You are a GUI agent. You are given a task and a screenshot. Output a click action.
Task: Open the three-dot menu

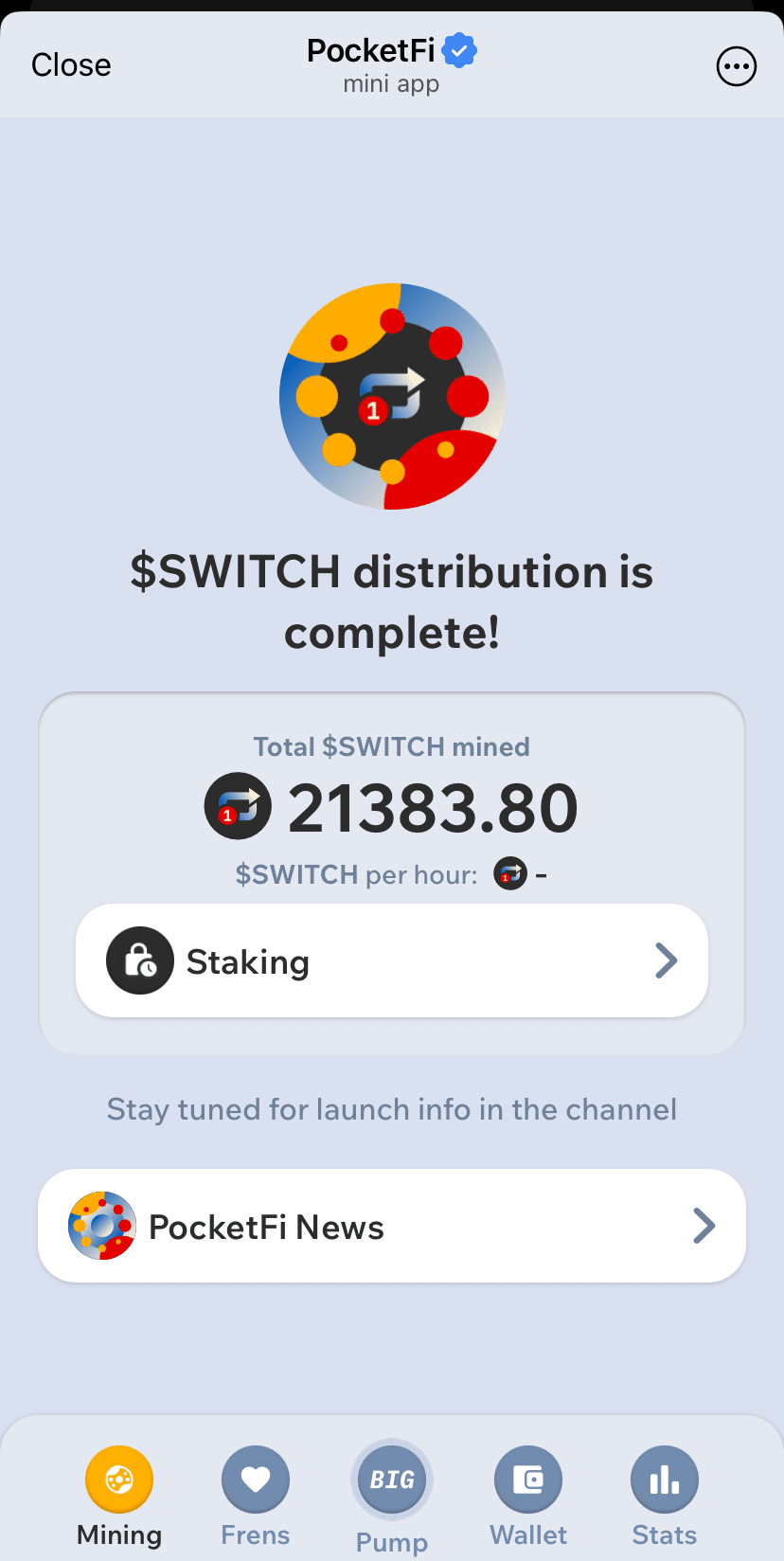point(737,65)
